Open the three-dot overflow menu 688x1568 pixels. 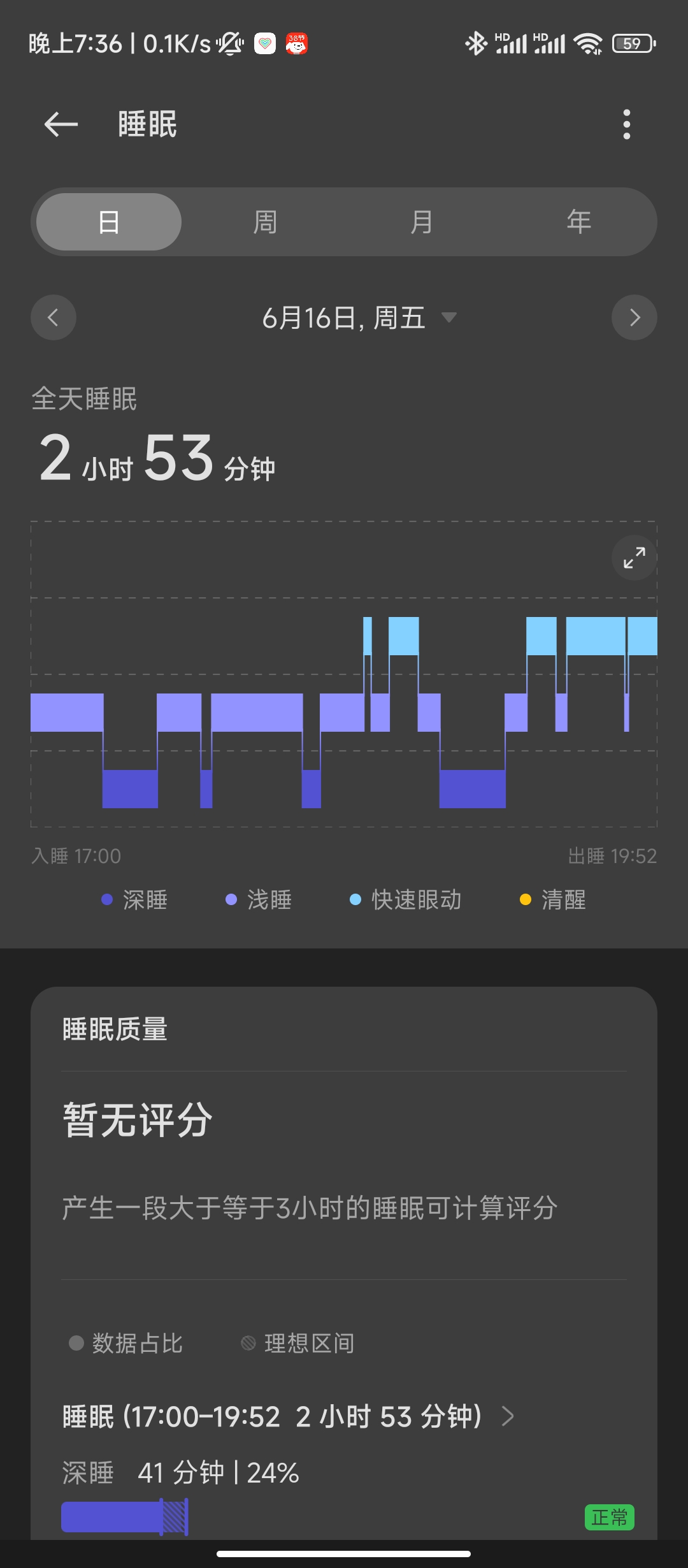[627, 124]
